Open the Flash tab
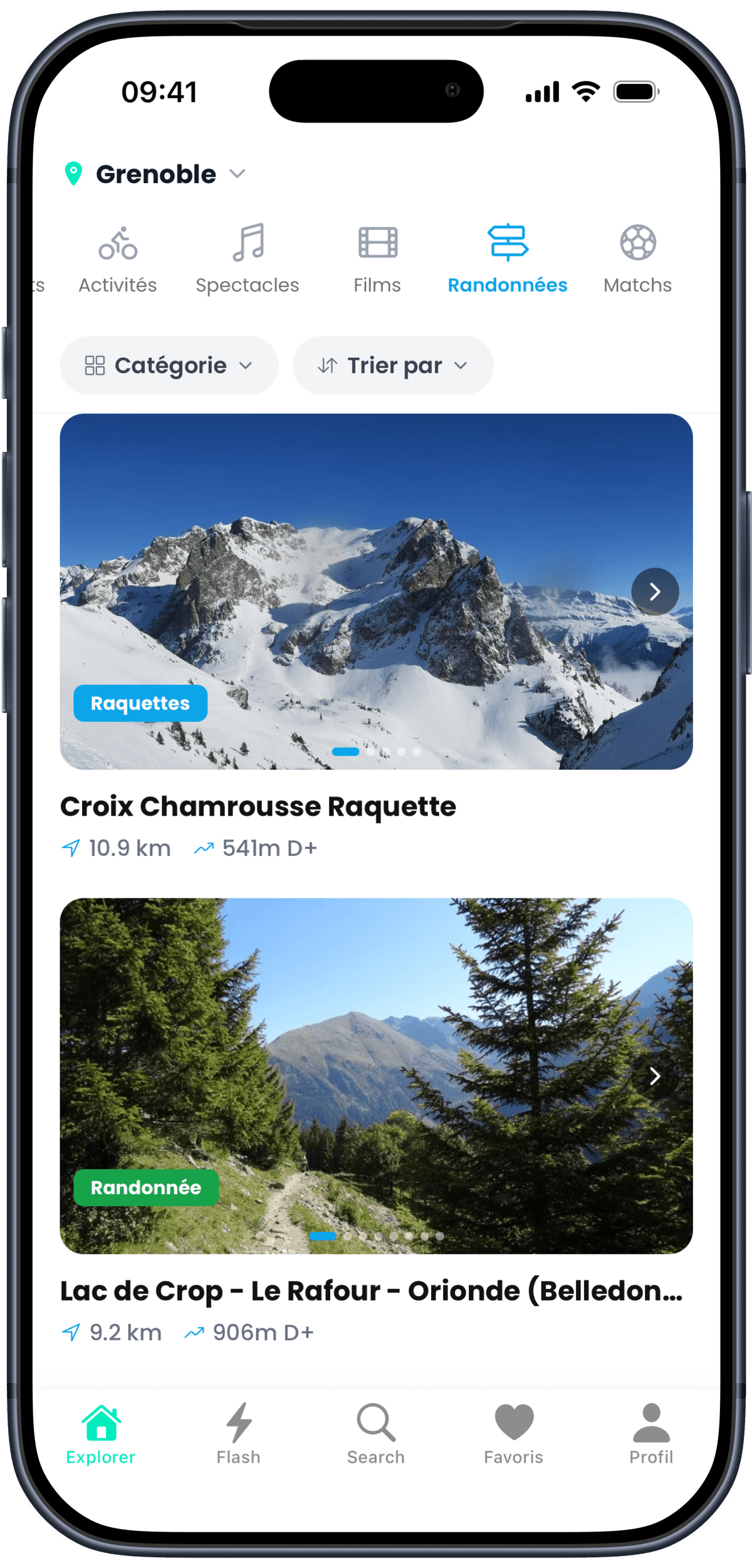 [238, 1435]
